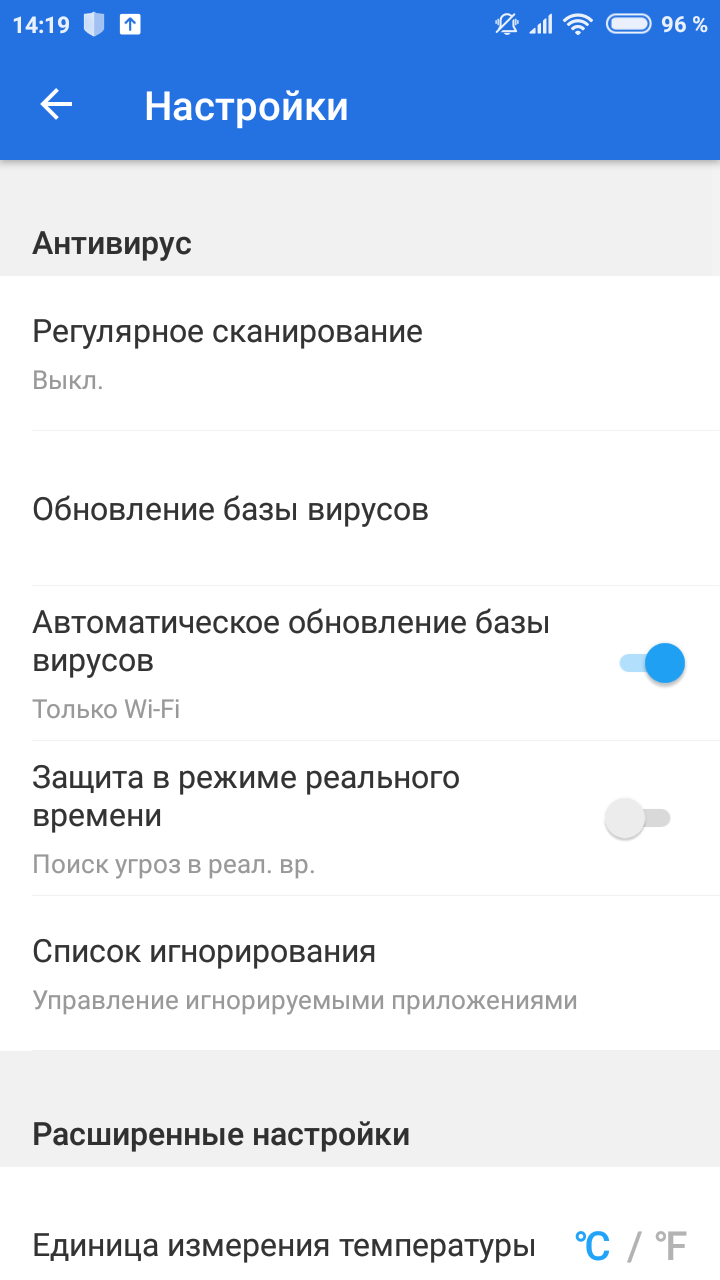Change Единица измерения температуры unit
This screenshot has height=1280, width=720.
pos(630,1246)
